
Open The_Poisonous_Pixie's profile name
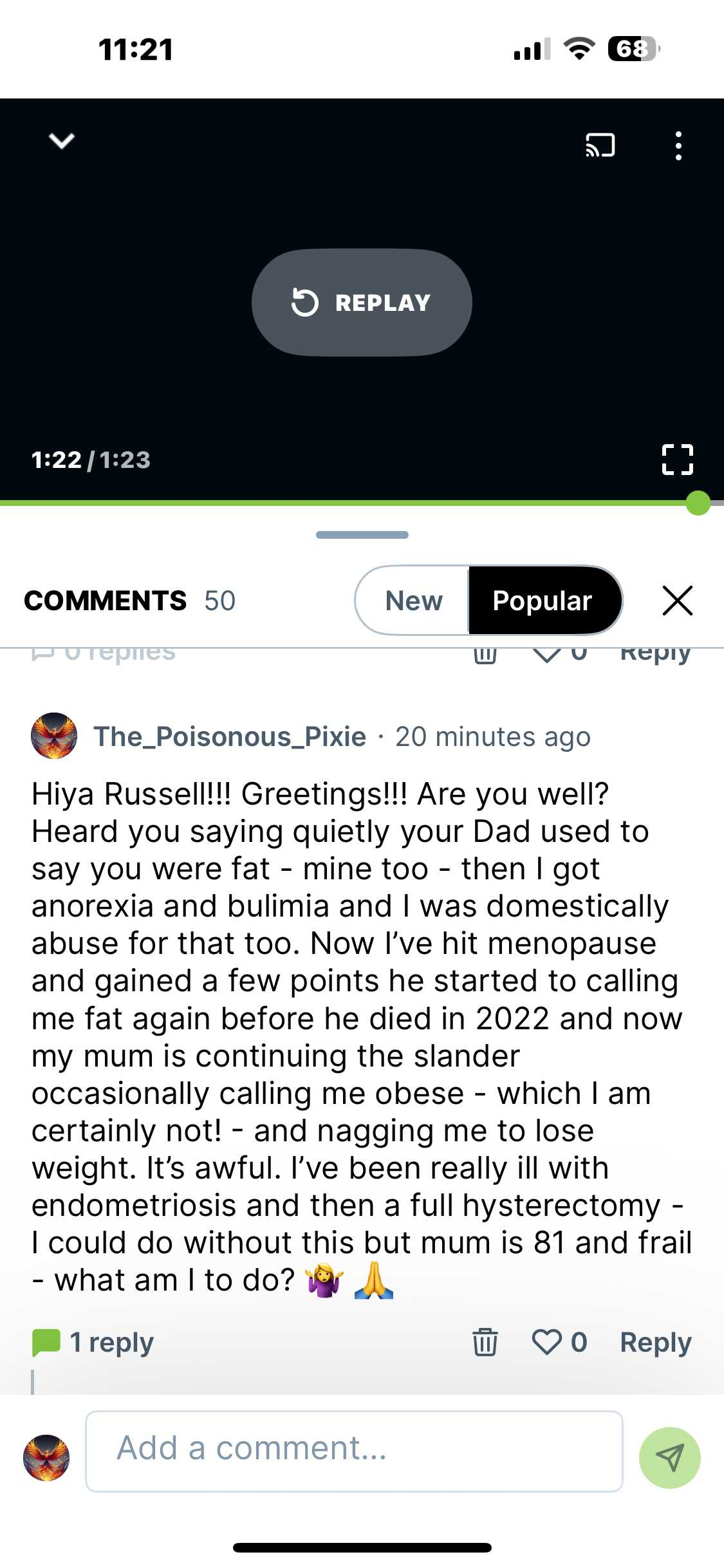point(230,736)
